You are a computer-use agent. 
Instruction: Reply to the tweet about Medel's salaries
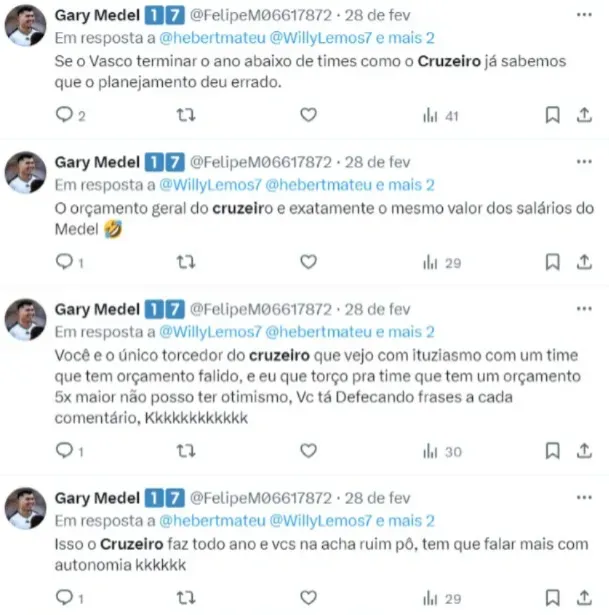64,262
